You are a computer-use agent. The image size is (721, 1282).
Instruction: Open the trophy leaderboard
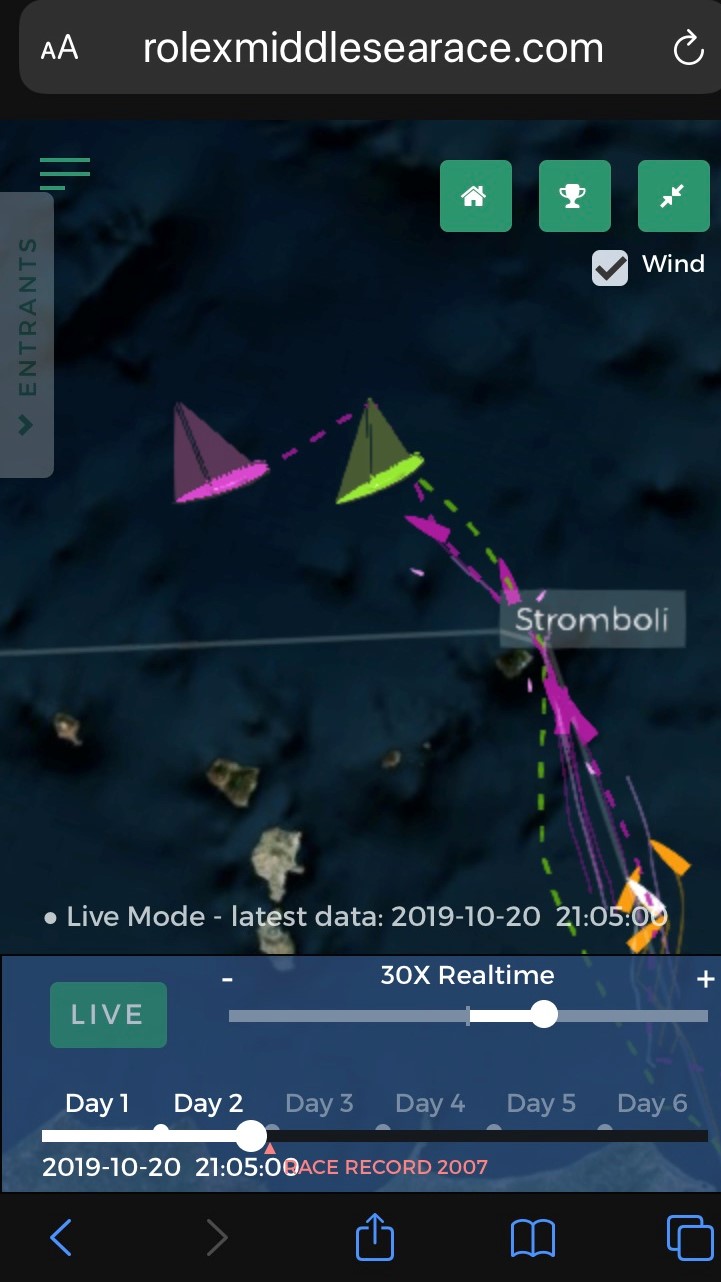coord(574,196)
